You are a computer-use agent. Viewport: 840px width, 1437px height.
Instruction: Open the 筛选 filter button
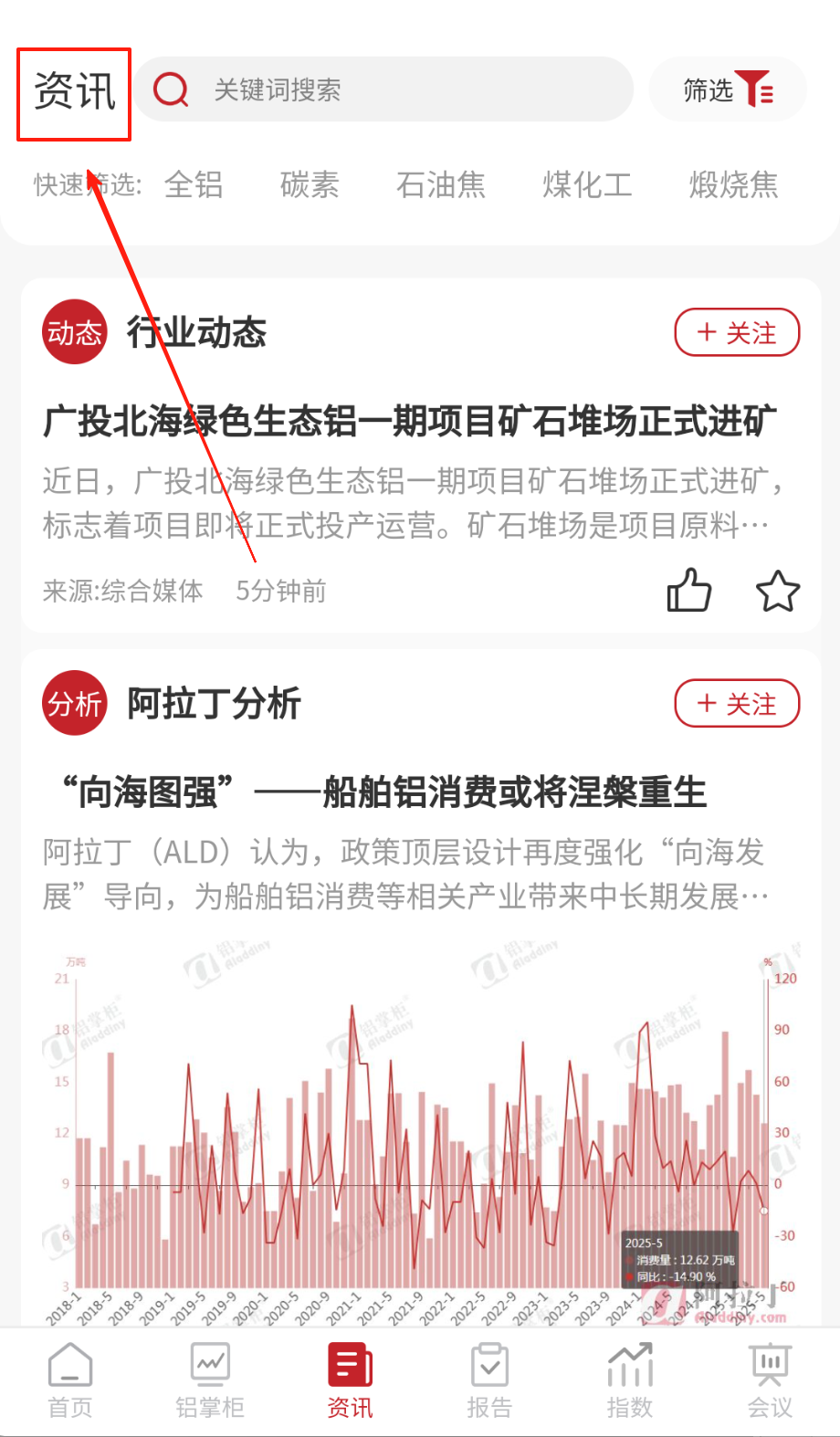click(728, 89)
